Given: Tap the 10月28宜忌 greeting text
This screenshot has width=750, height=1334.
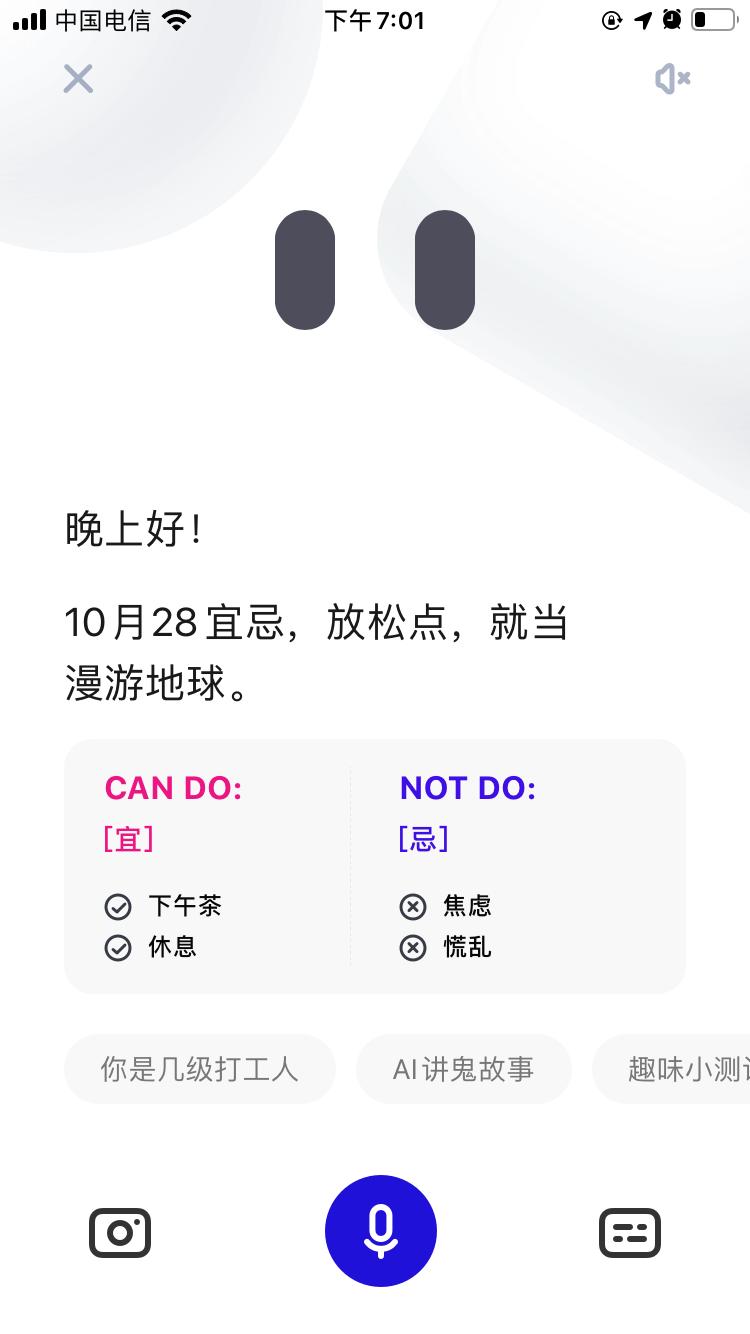Looking at the screenshot, I should click(318, 622).
